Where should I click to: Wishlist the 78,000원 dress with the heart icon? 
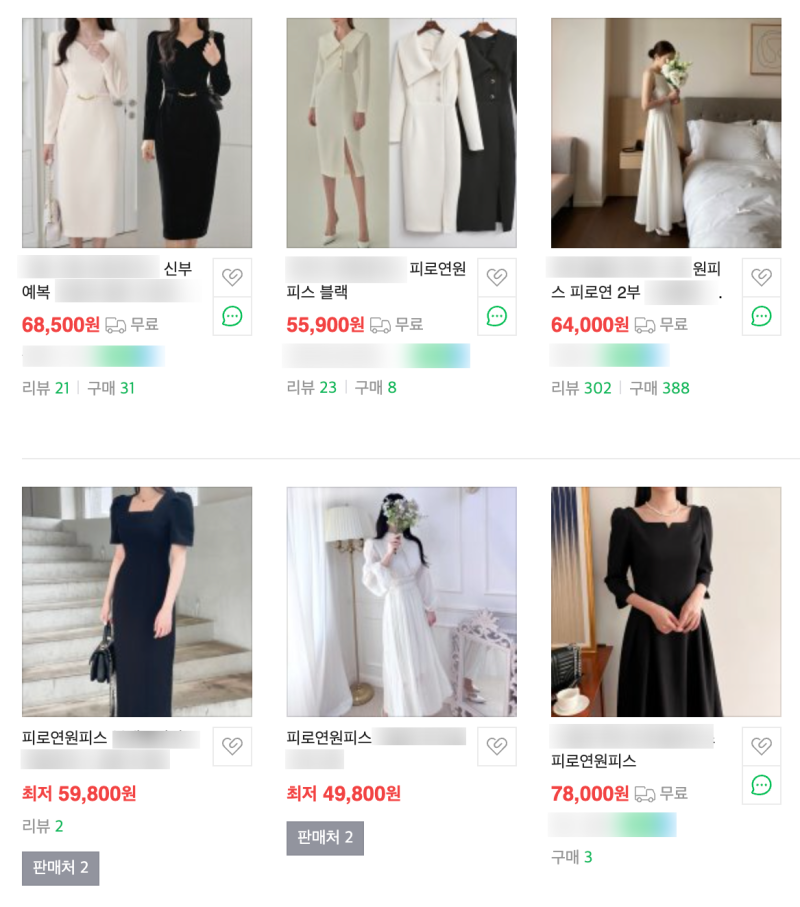point(761,746)
